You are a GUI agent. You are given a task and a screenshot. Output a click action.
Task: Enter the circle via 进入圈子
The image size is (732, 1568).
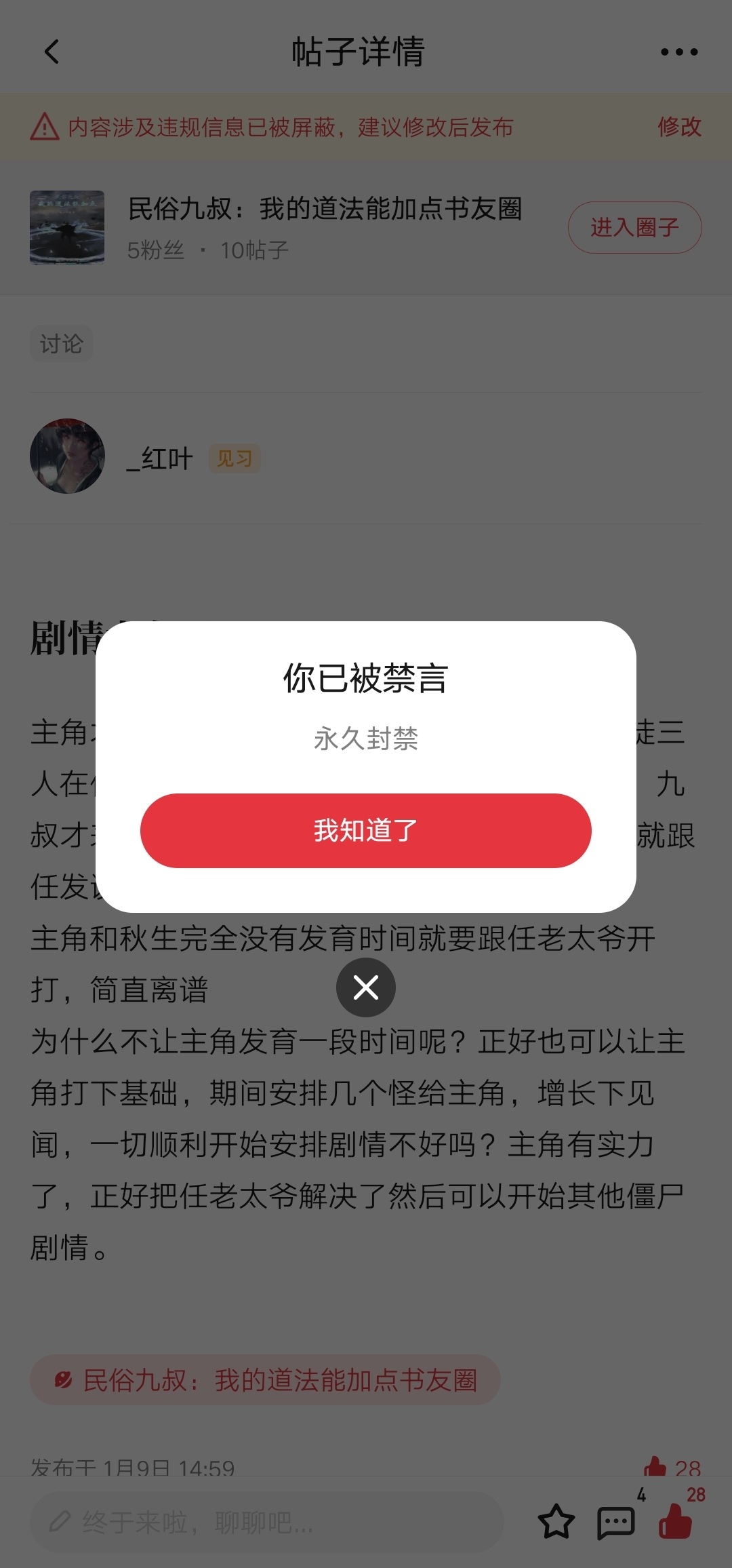[634, 227]
